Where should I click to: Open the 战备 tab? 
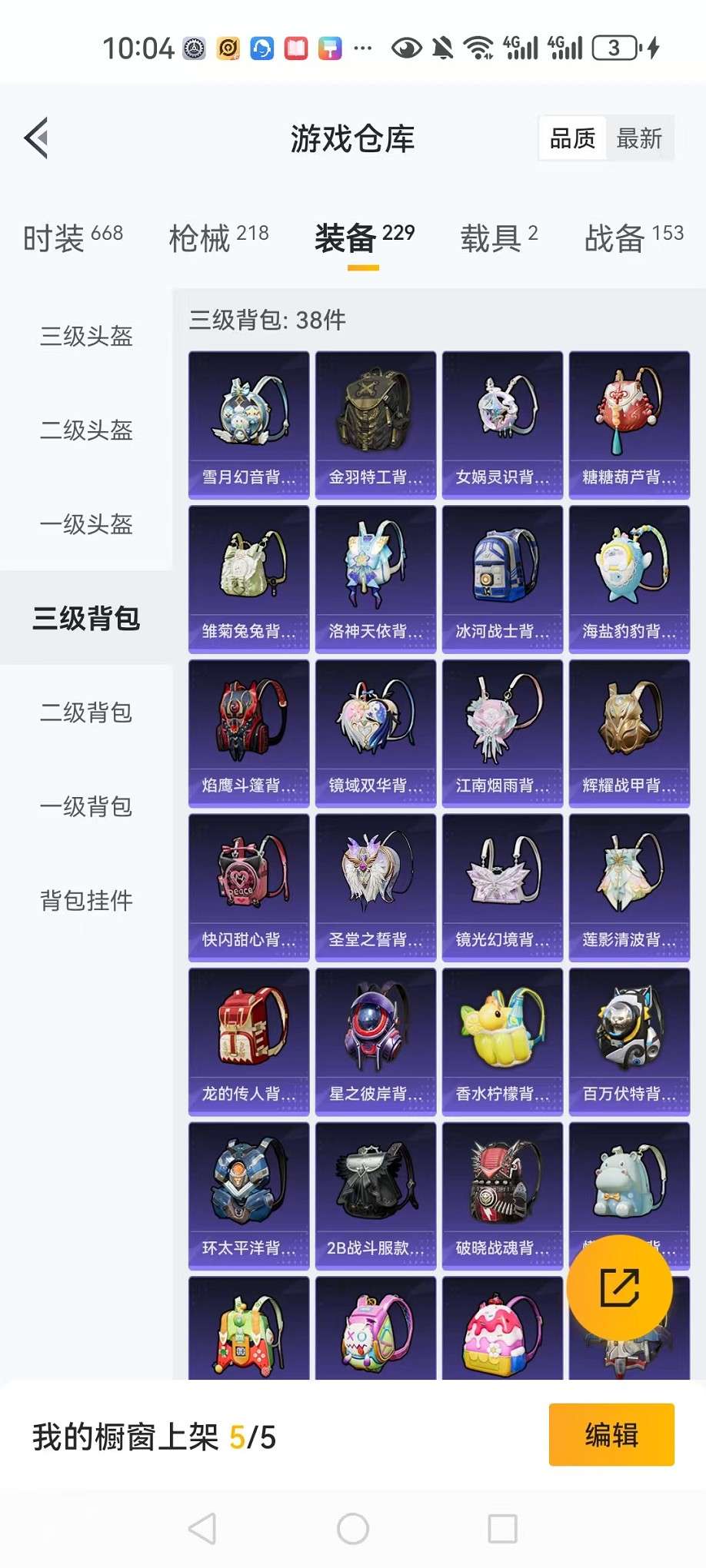point(633,238)
